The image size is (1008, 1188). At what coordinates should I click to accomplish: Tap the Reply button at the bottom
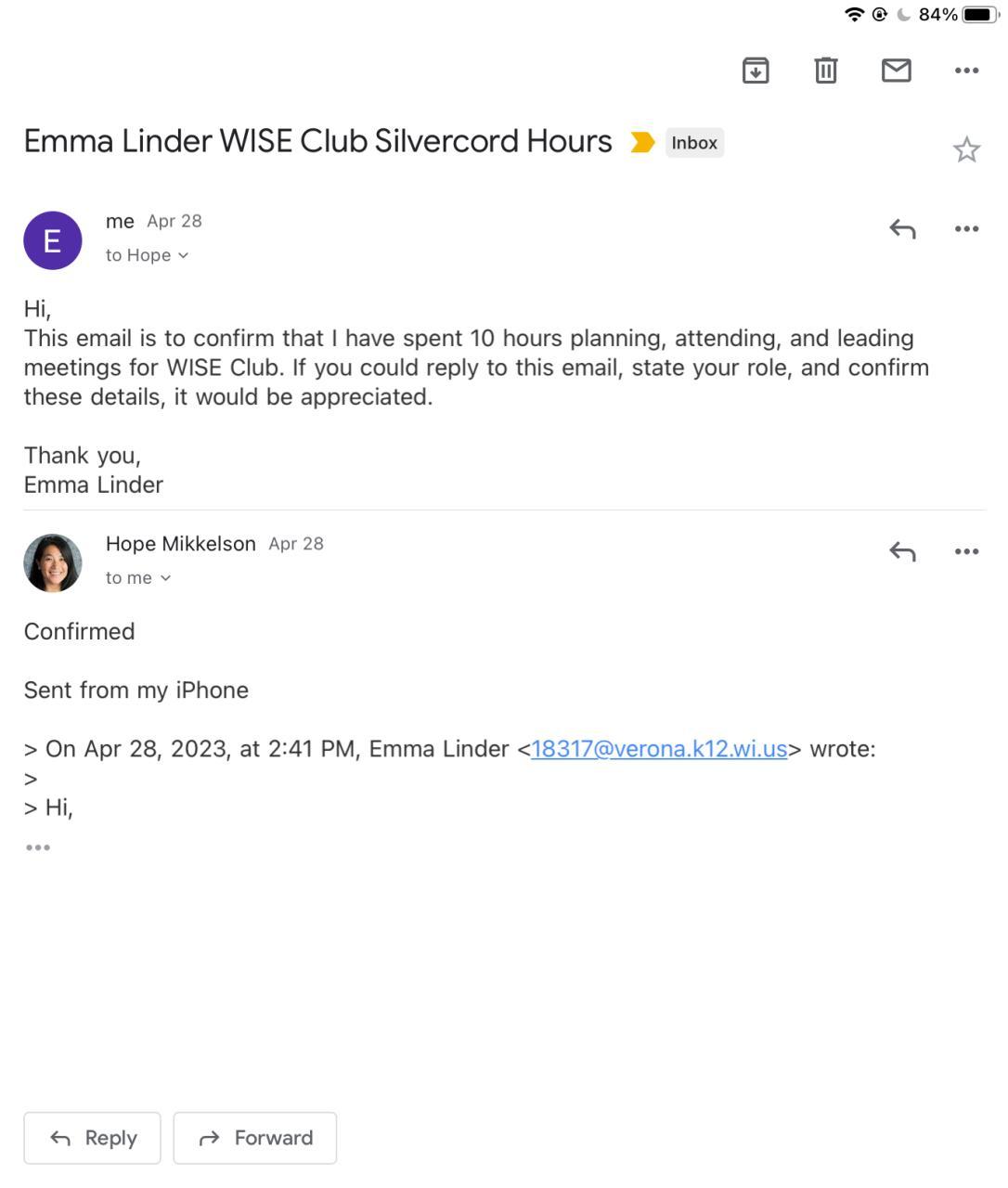[92, 1138]
